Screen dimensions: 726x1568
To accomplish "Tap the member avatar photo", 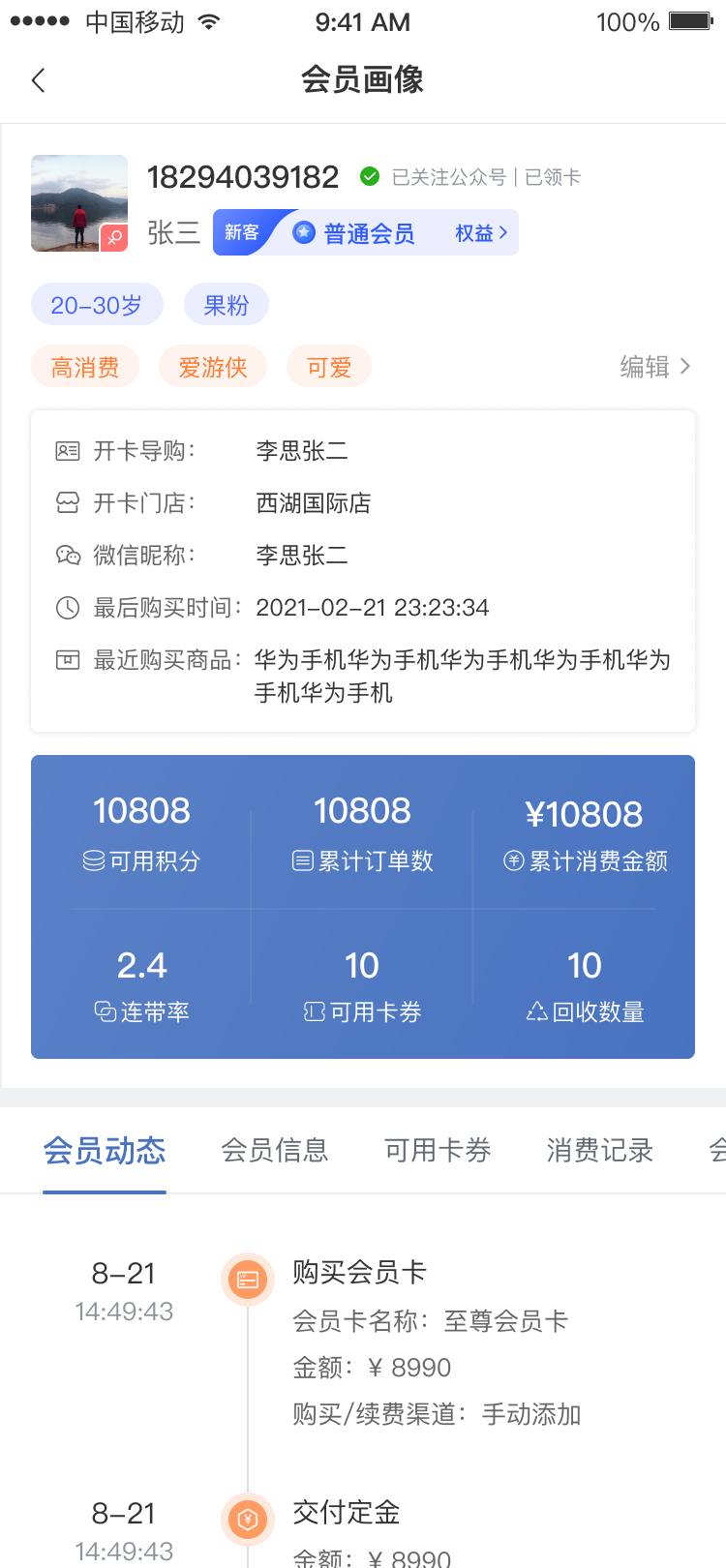I will 79,203.
